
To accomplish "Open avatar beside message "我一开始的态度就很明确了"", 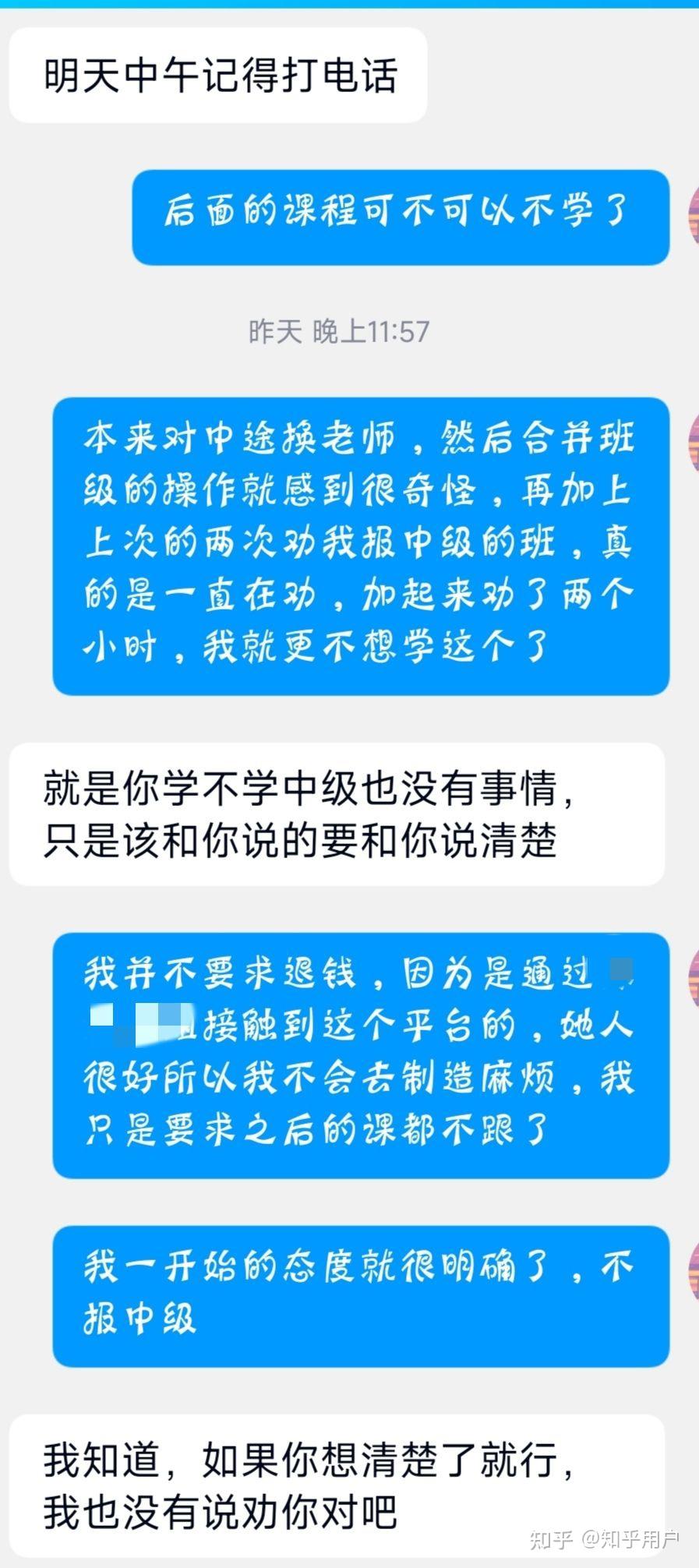I will pos(693,1271).
